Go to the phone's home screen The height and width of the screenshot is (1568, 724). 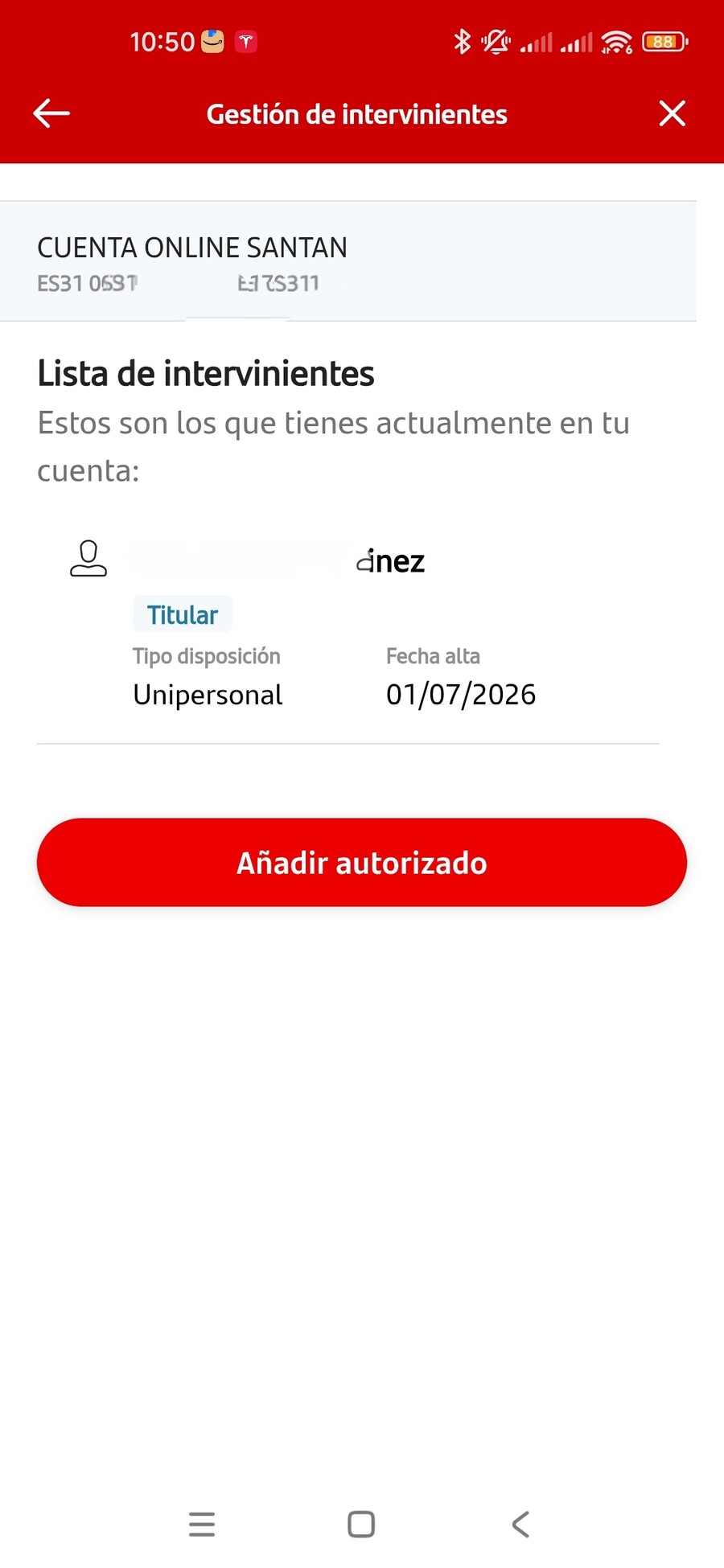coord(361,1524)
